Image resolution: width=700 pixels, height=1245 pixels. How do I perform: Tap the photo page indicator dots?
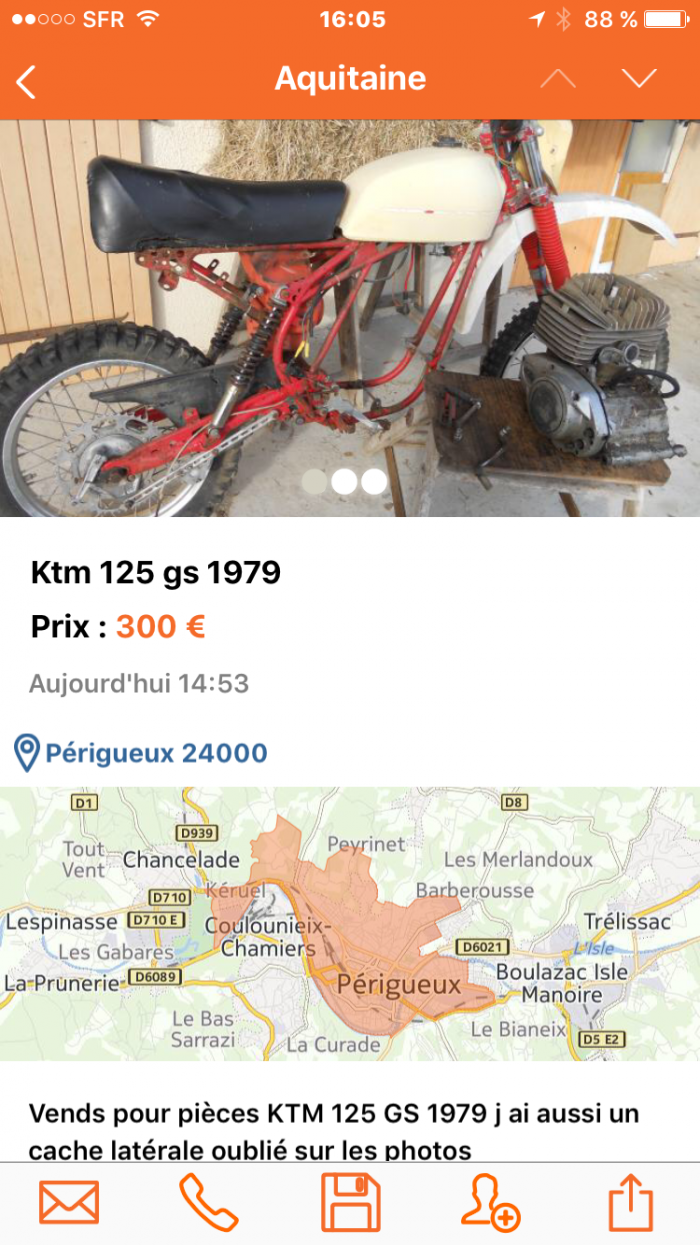344,481
